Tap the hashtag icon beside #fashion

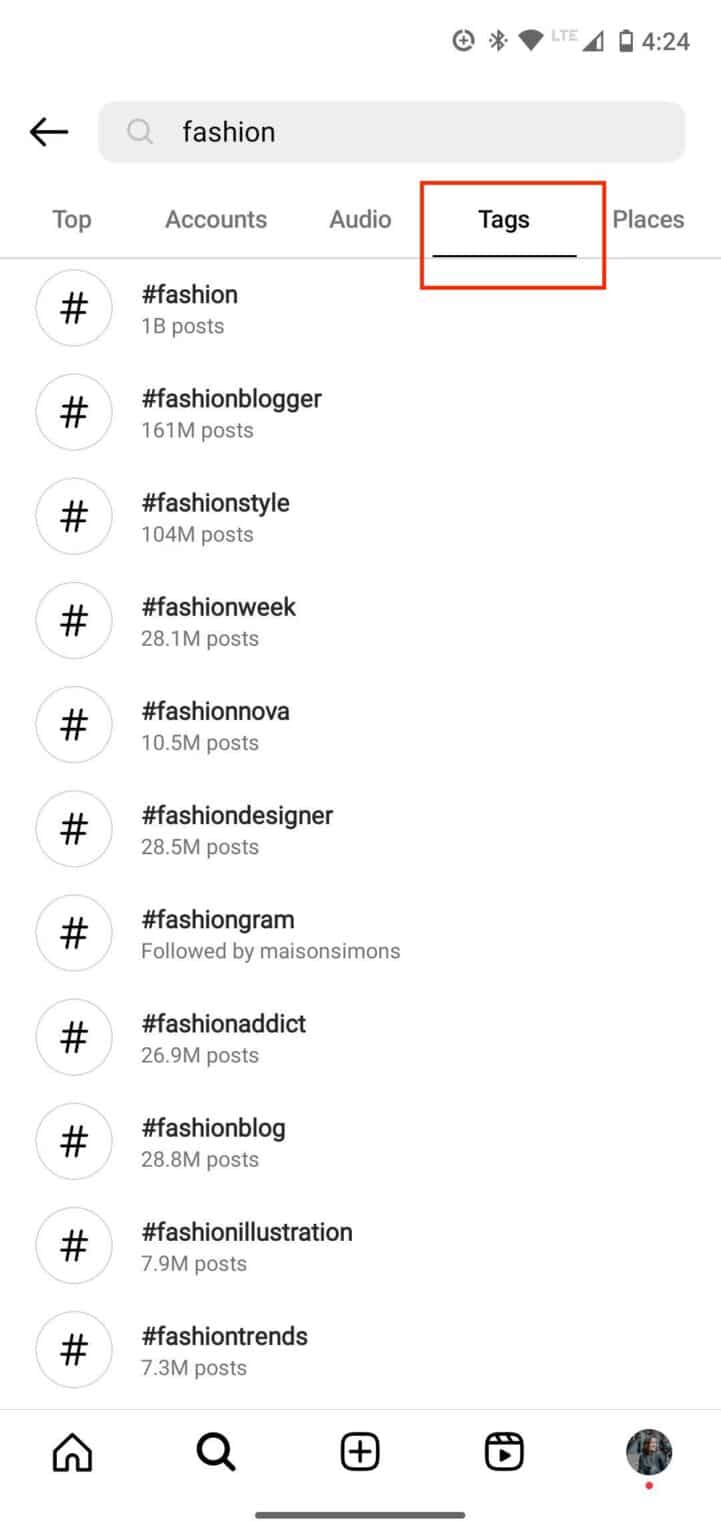pyautogui.click(x=73, y=307)
